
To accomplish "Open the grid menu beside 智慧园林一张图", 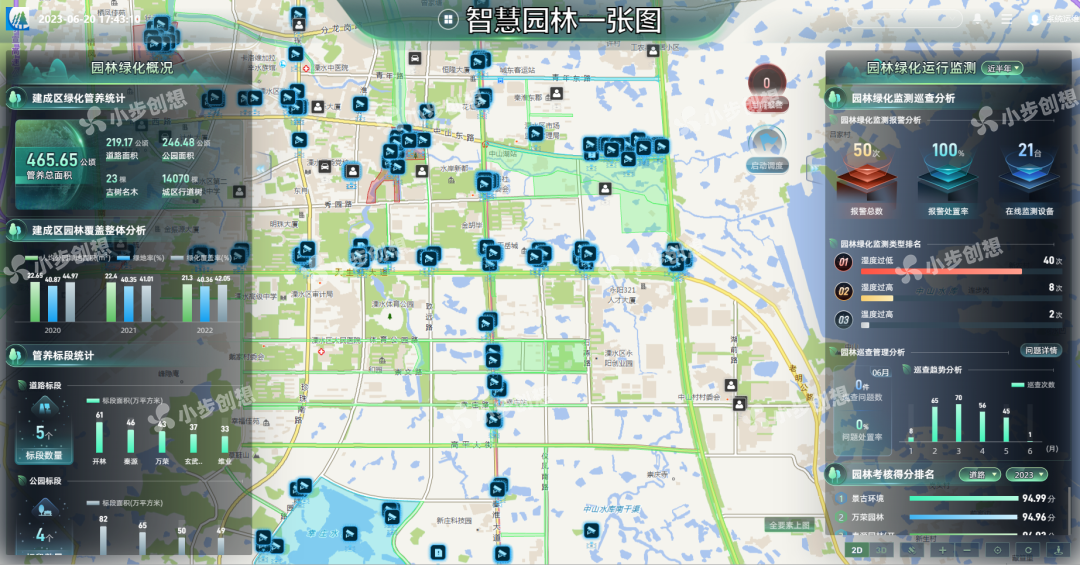I will coord(448,18).
